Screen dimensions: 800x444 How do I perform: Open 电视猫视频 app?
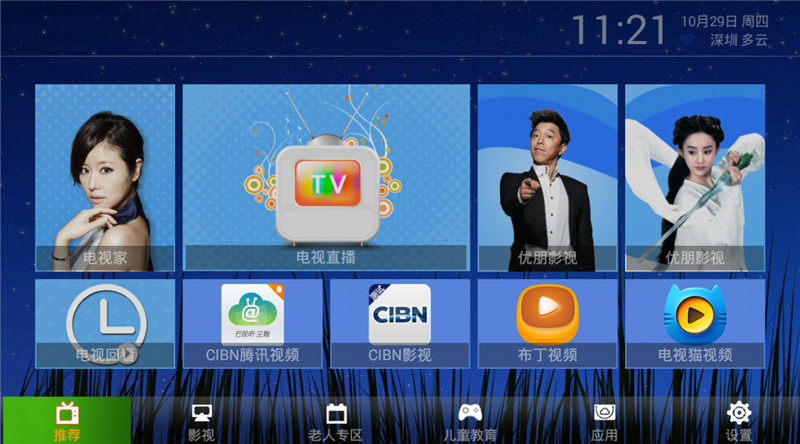pyautogui.click(x=695, y=323)
